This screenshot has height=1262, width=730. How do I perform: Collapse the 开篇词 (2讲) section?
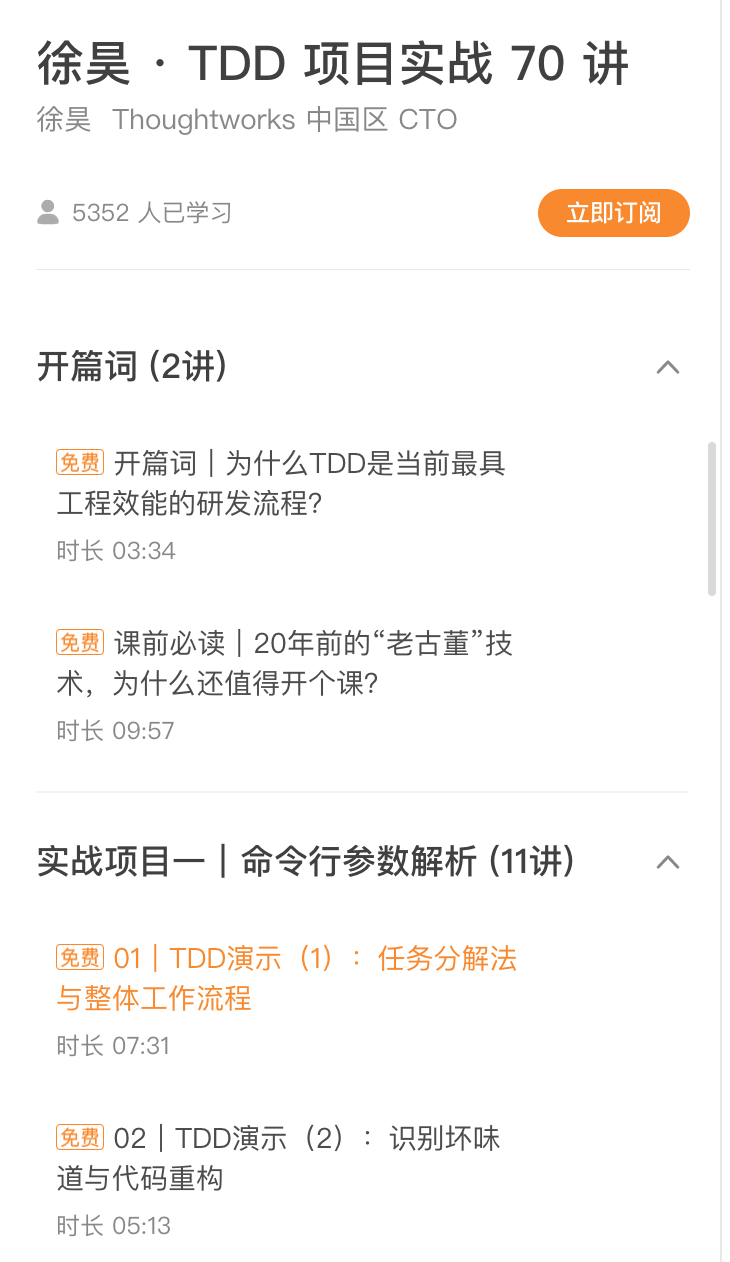click(667, 367)
